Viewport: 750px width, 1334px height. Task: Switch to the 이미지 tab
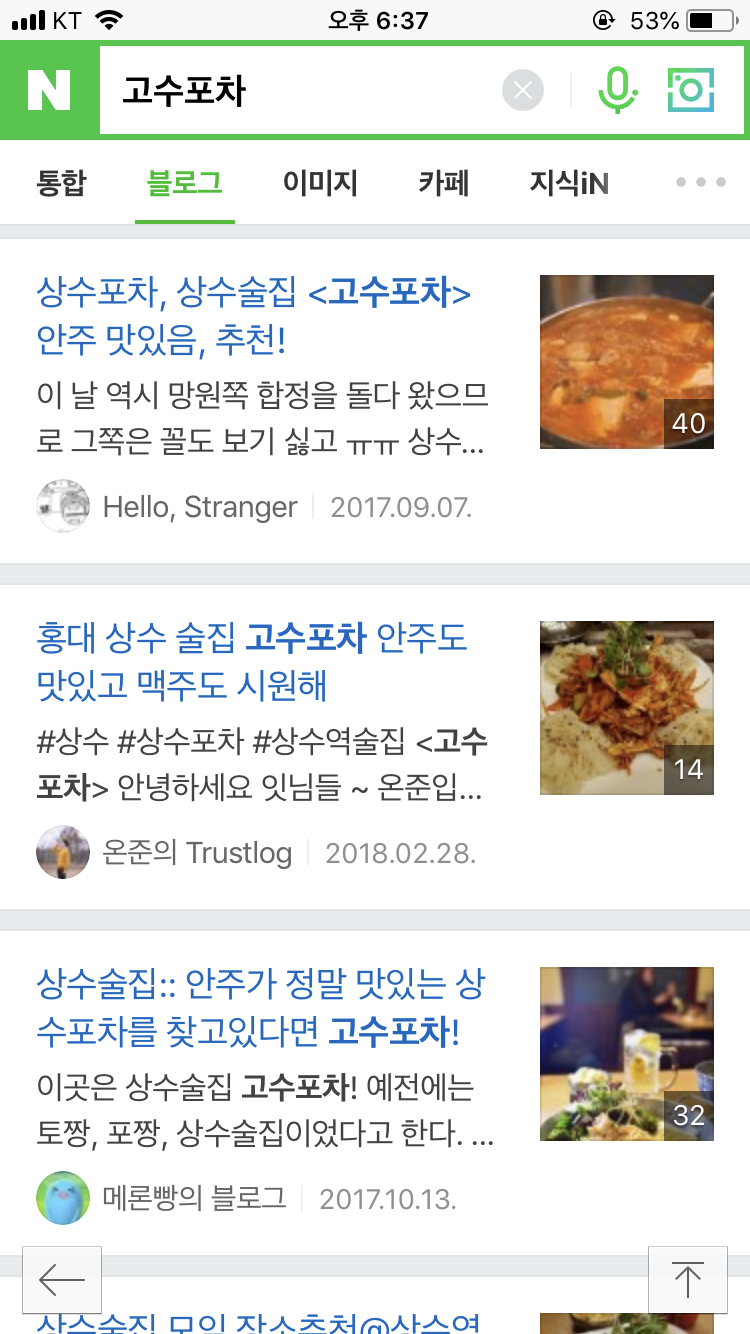pyautogui.click(x=319, y=184)
